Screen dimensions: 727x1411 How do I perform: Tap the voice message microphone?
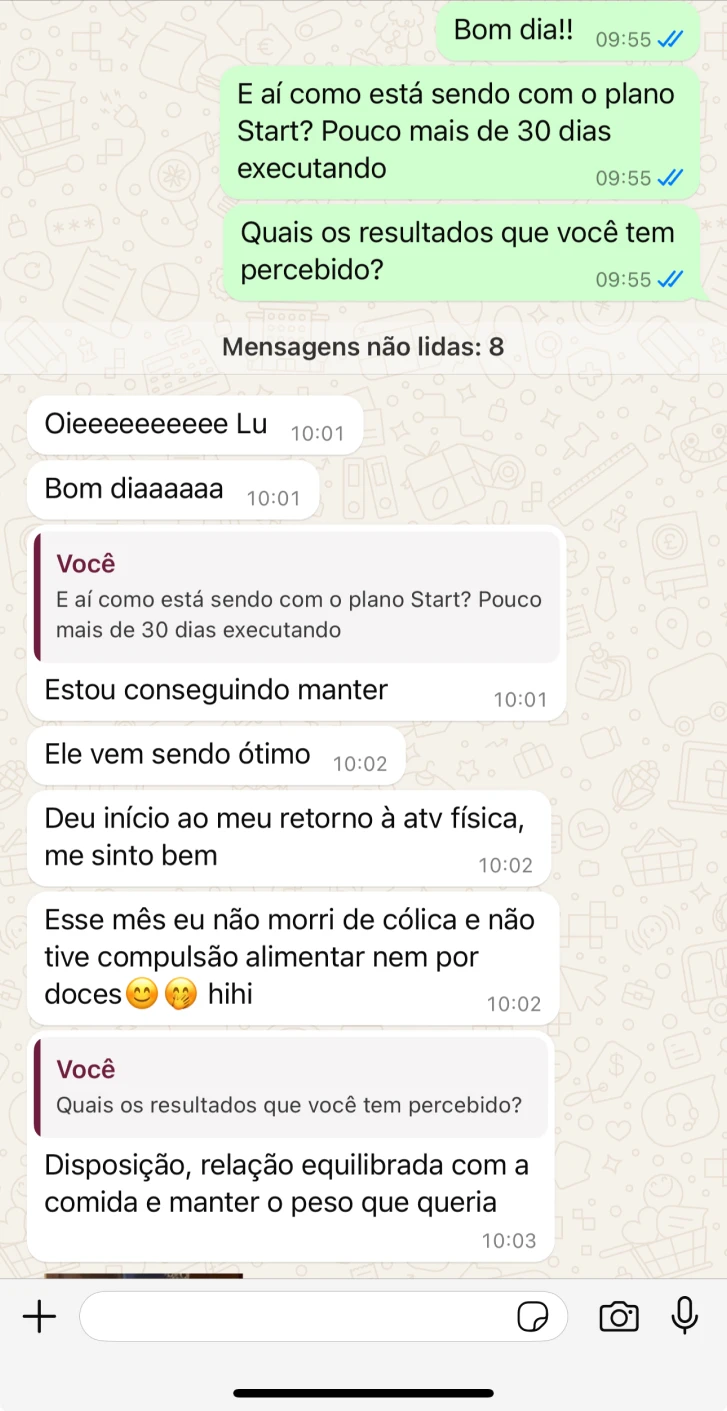pyautogui.click(x=685, y=1316)
